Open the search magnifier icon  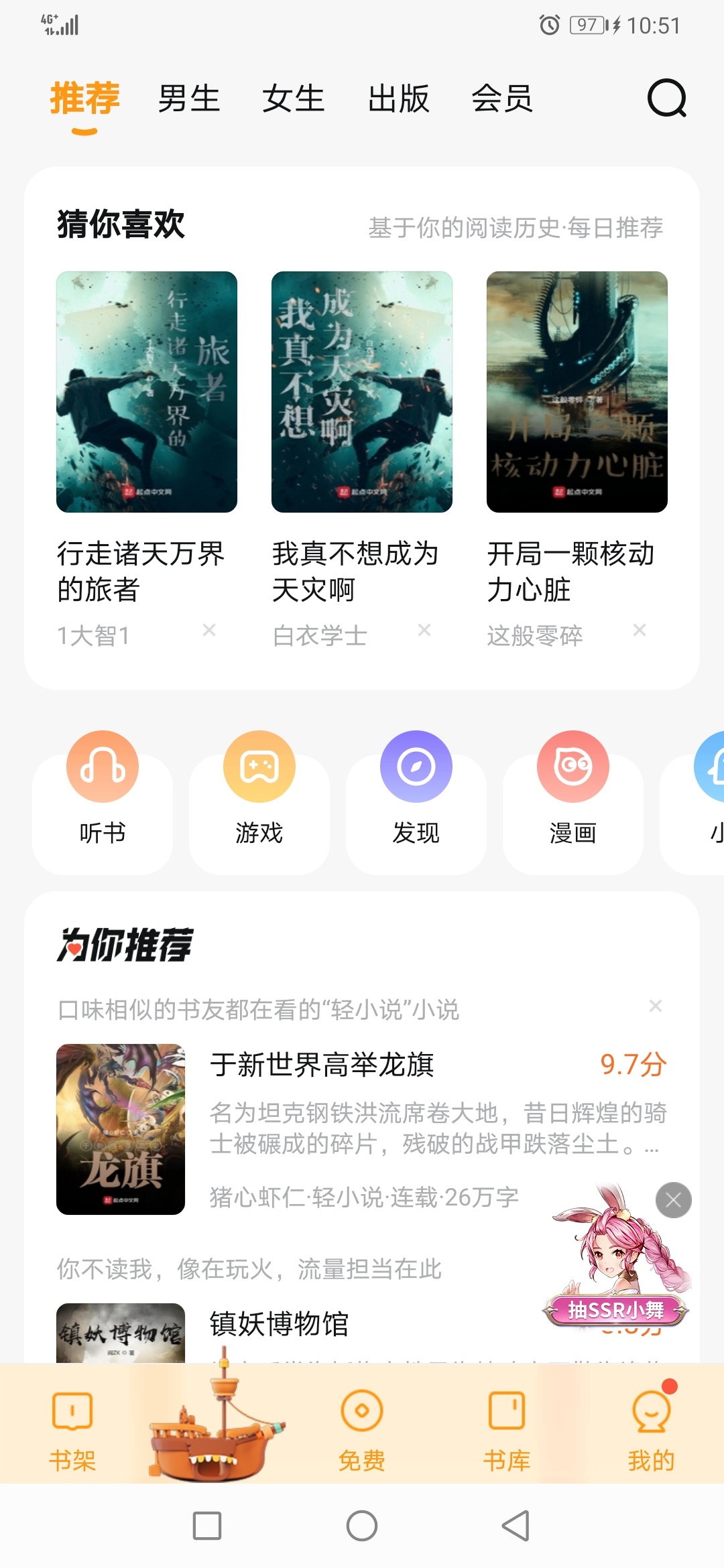[x=667, y=99]
